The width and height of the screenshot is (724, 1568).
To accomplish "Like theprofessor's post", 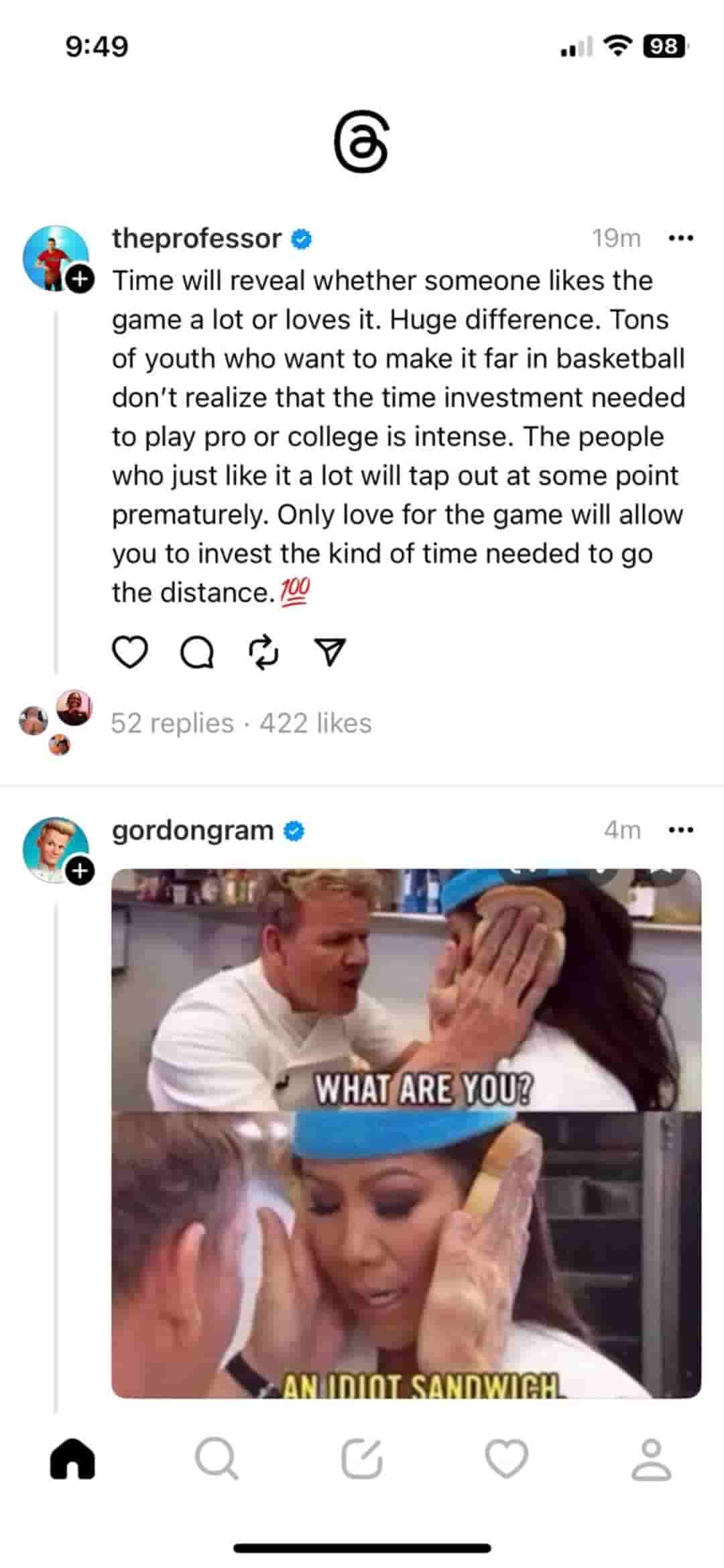I will coord(129,652).
